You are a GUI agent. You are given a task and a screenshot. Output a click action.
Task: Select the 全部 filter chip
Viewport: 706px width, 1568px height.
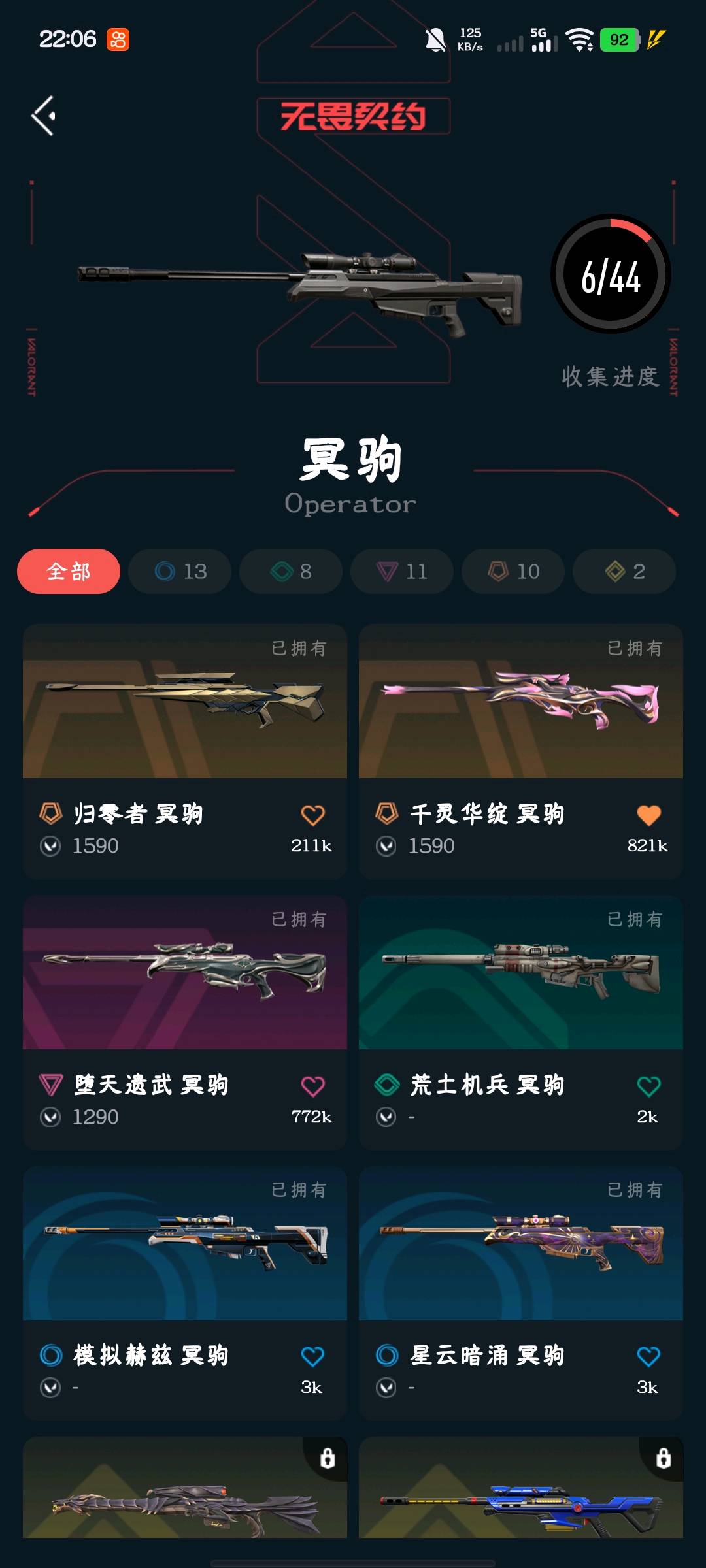[69, 572]
